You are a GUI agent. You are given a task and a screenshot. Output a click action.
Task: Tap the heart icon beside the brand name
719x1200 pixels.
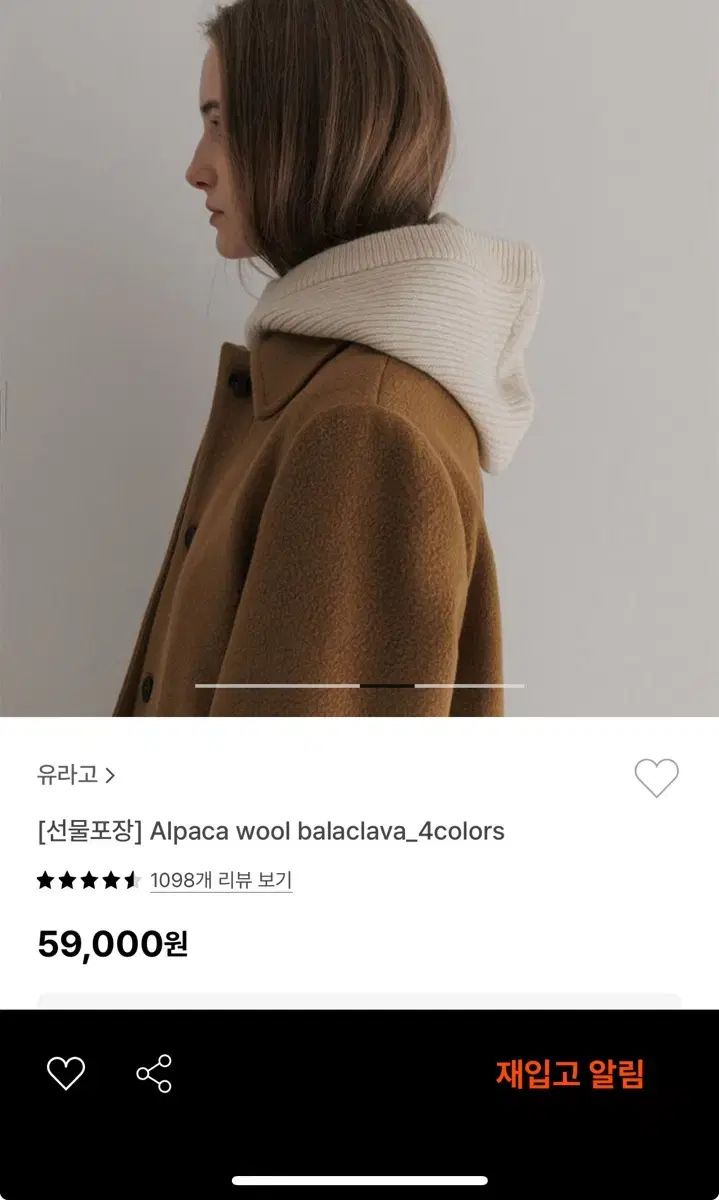656,778
